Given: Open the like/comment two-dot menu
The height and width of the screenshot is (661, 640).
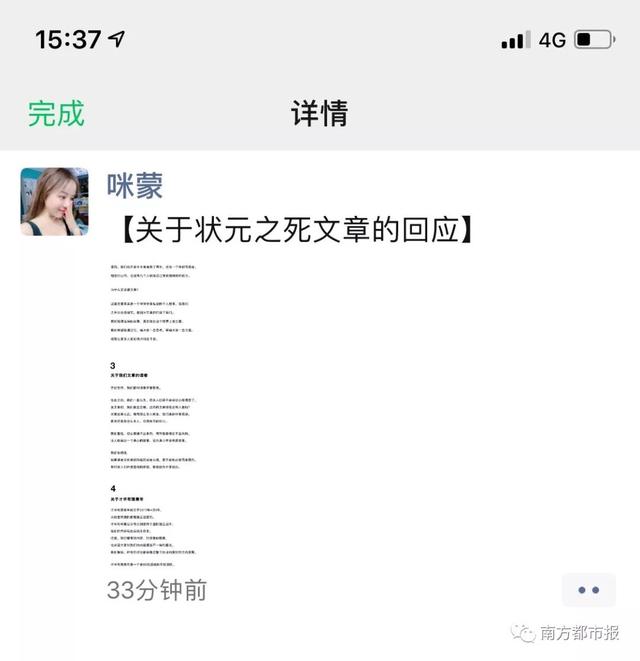Looking at the screenshot, I should pos(588,590).
